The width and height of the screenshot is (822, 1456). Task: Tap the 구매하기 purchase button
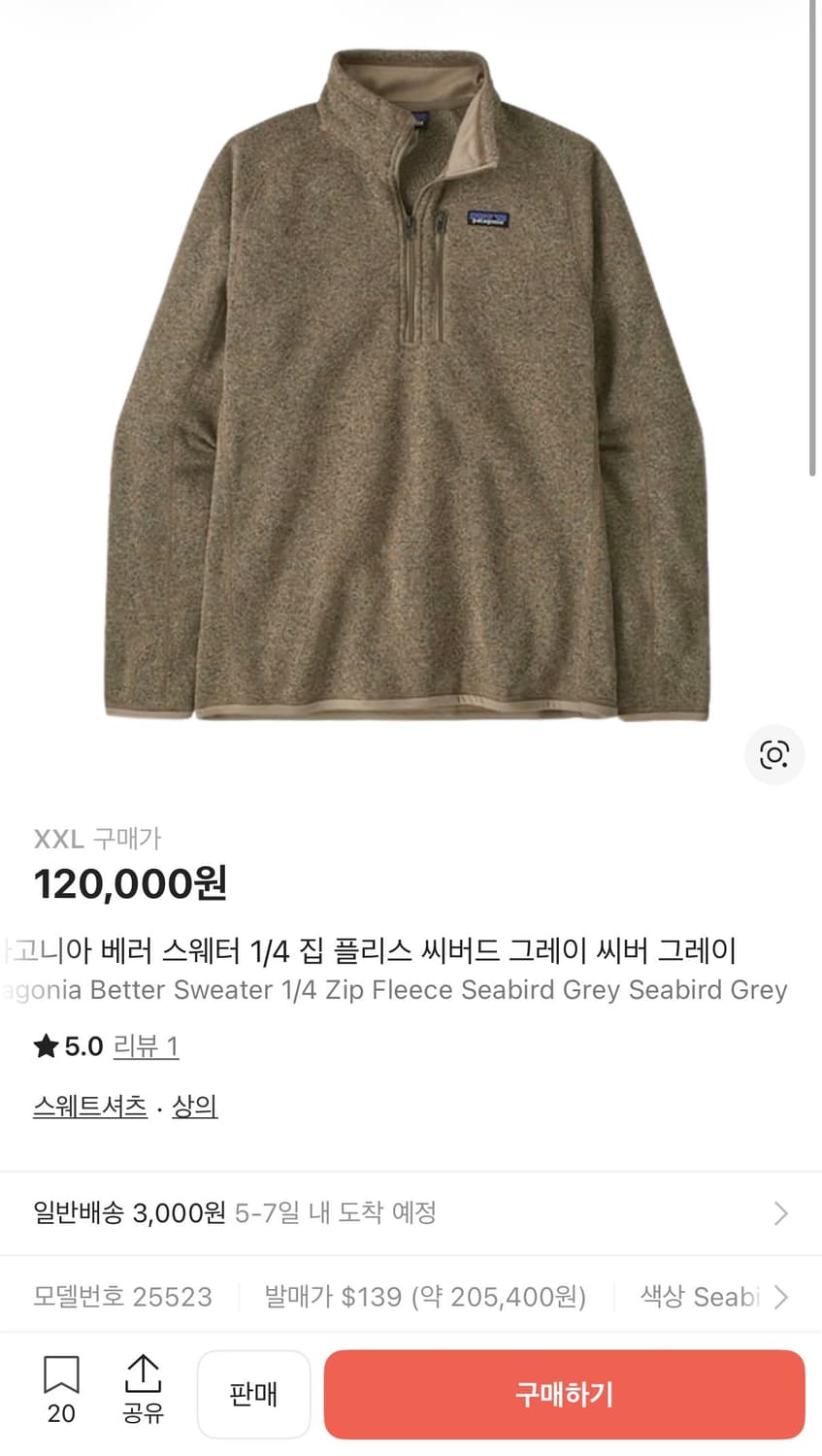(x=563, y=1394)
